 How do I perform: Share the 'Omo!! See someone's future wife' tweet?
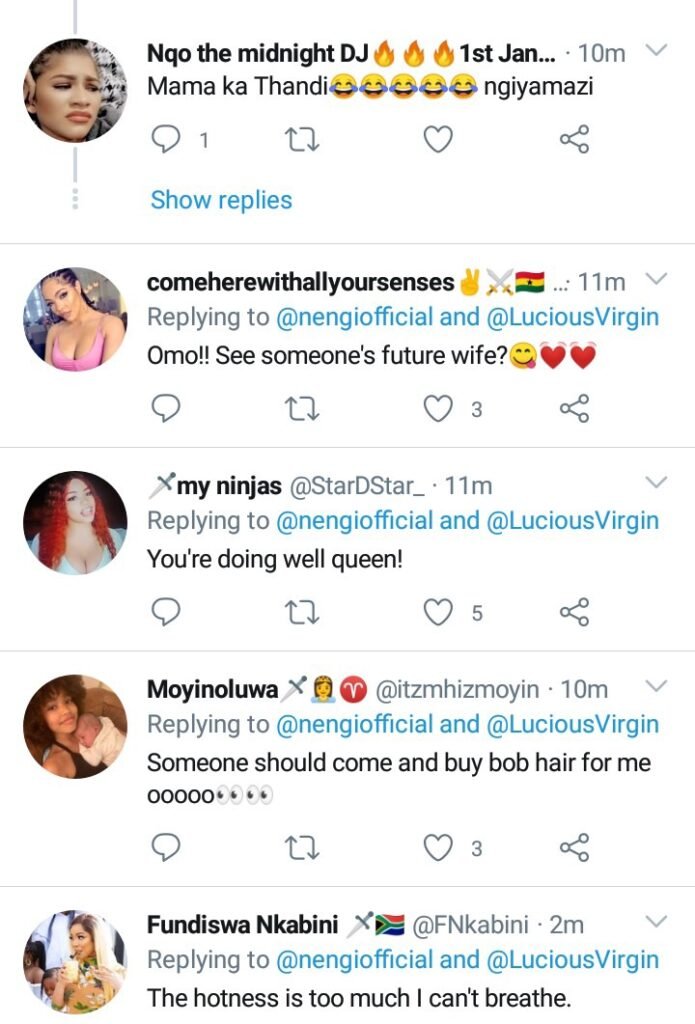(x=574, y=408)
